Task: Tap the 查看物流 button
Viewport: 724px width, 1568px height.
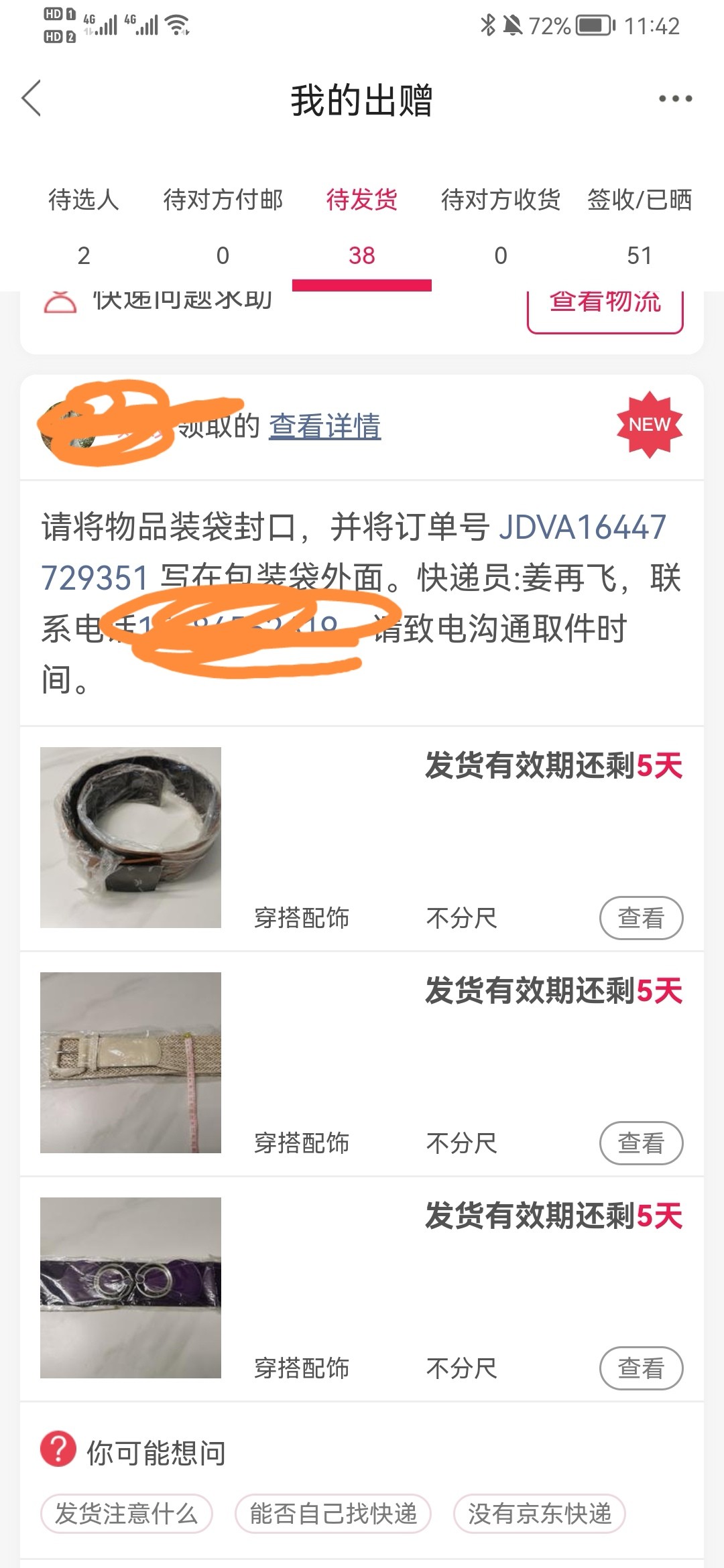Action: point(605,310)
